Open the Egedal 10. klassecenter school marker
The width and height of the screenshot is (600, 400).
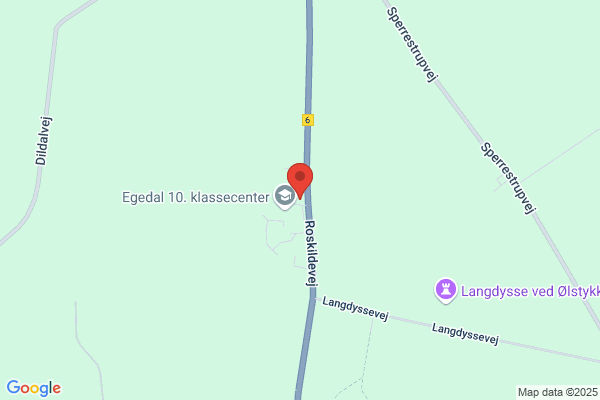pos(285,197)
